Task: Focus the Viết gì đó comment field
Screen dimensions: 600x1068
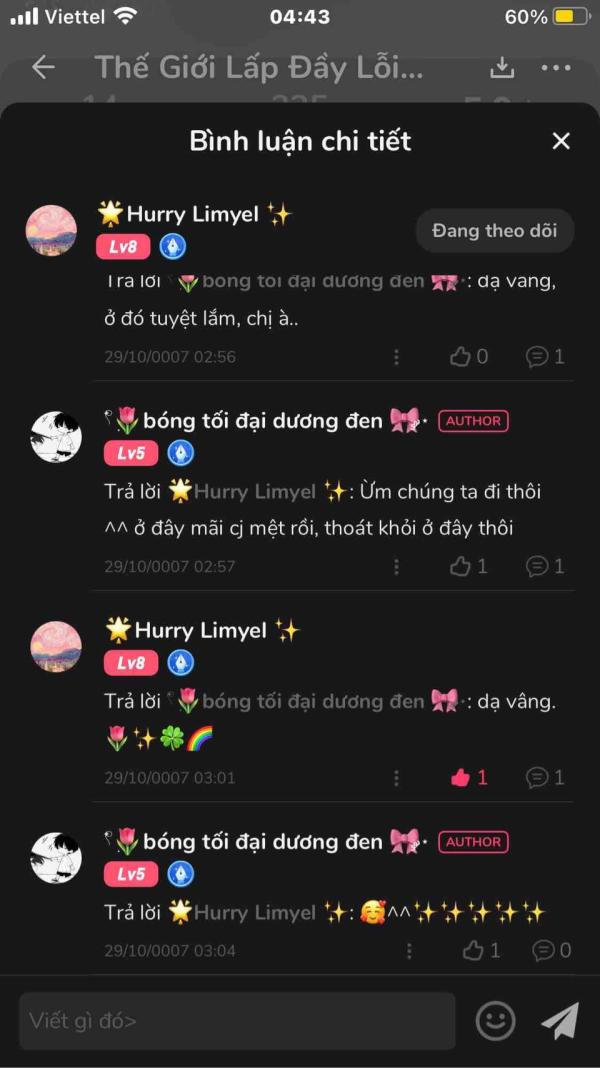Action: click(x=237, y=1021)
